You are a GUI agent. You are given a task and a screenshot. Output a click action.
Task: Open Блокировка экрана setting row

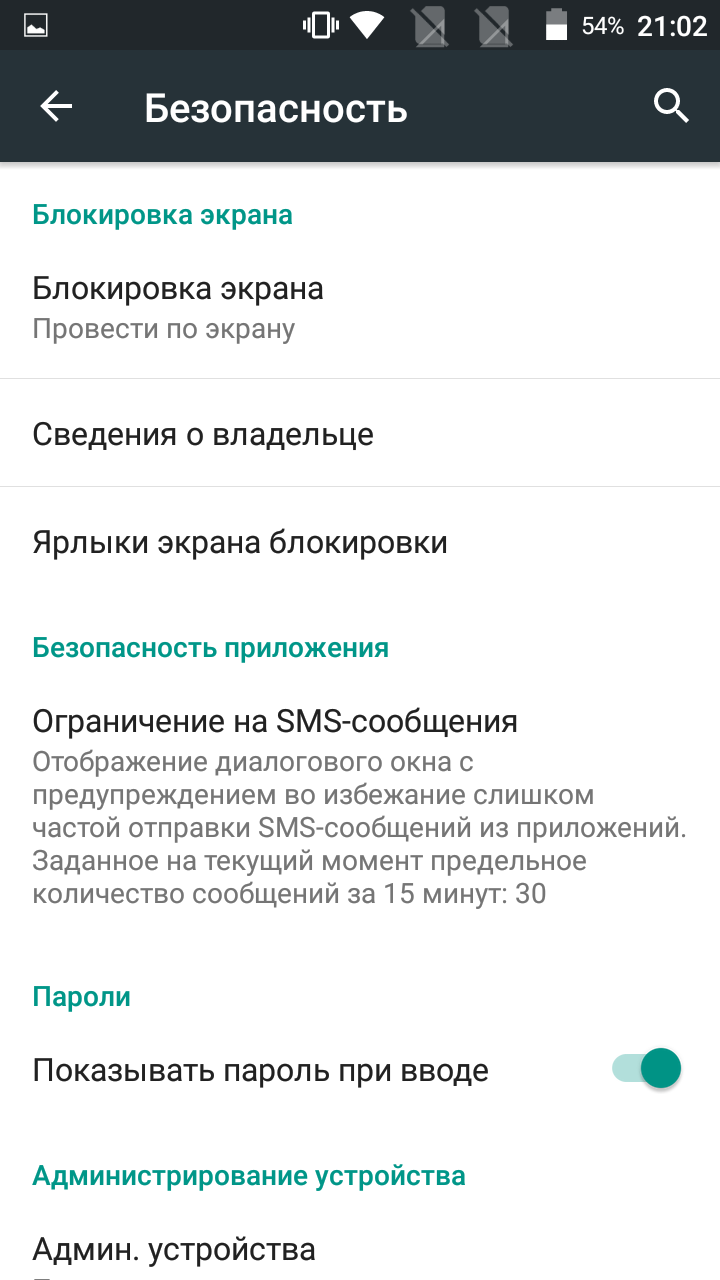coord(360,307)
